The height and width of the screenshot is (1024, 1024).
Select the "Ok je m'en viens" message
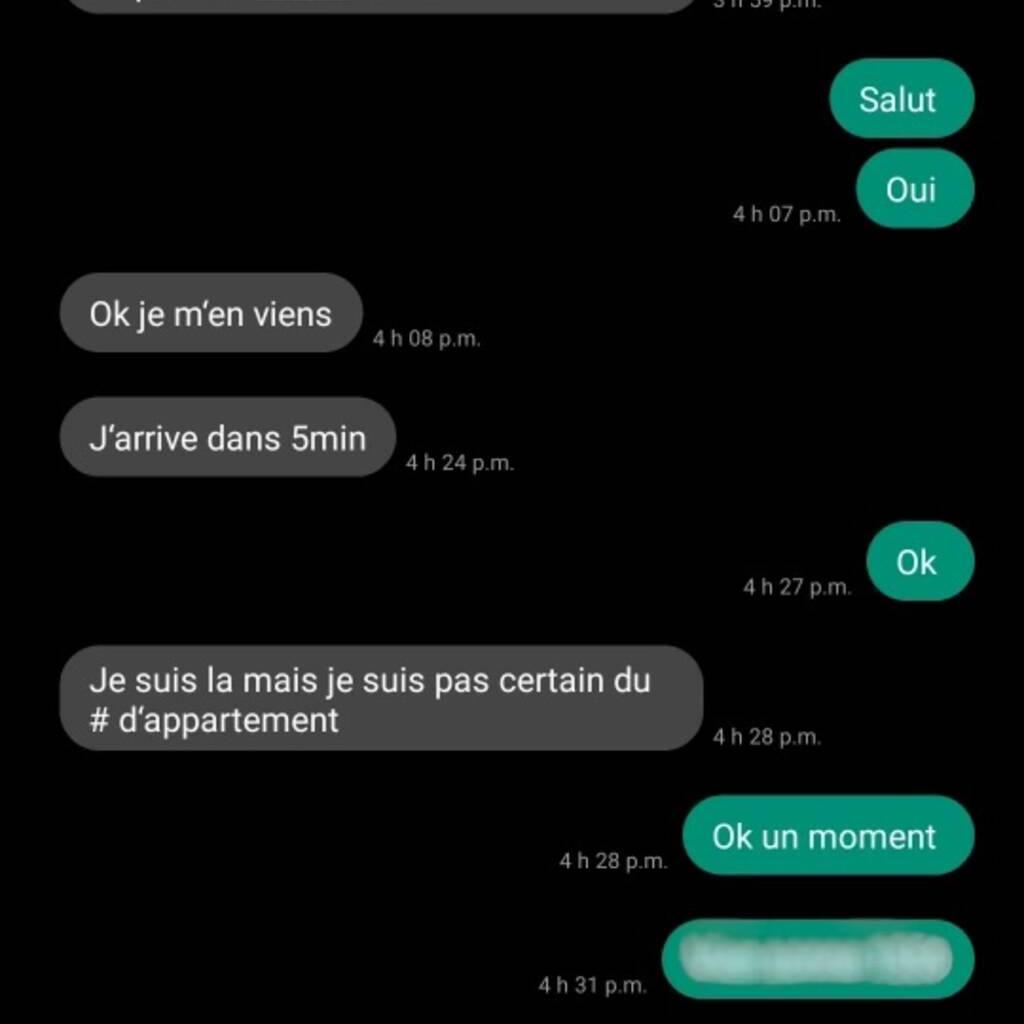tap(210, 314)
